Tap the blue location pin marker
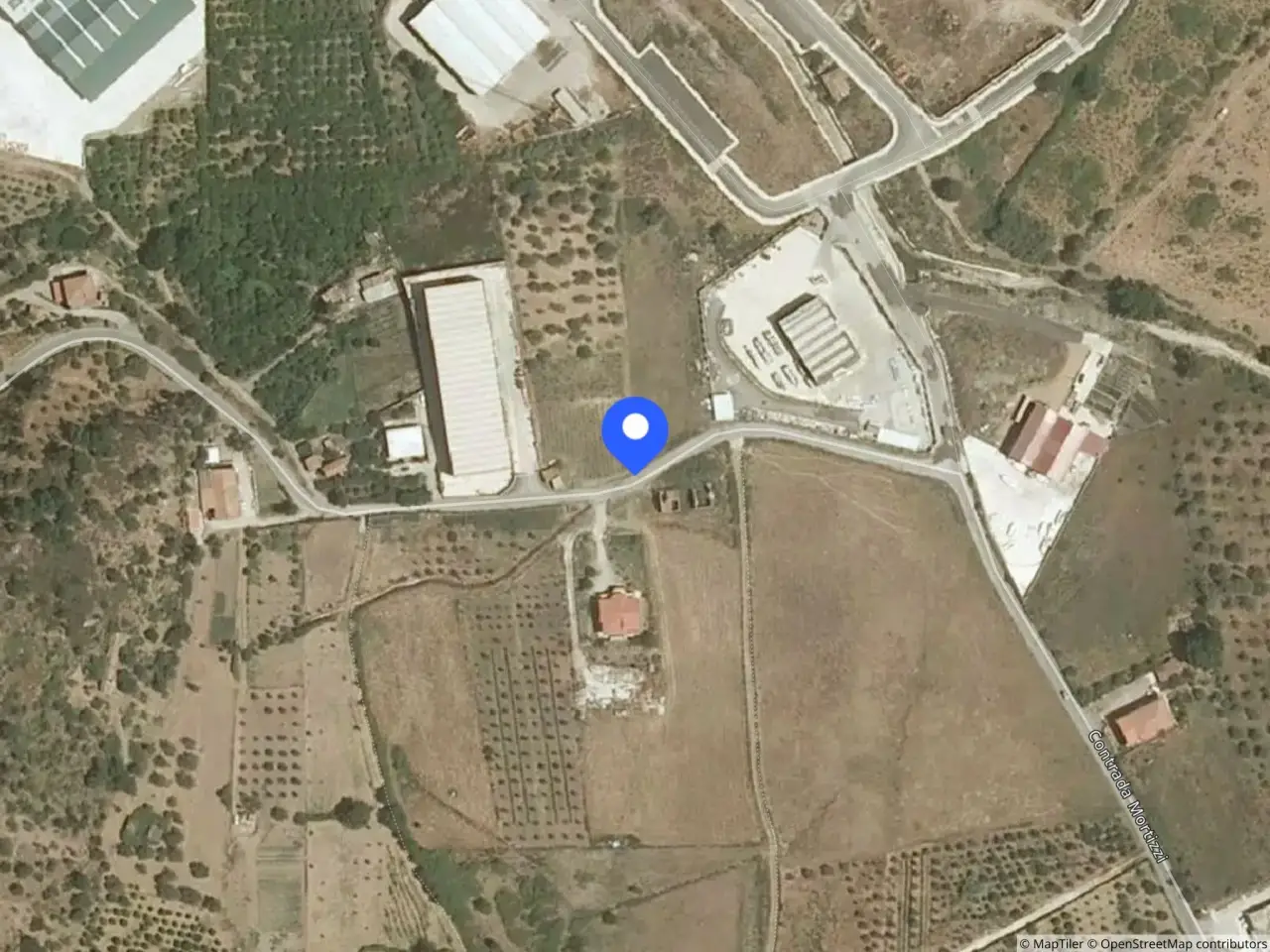 635,430
